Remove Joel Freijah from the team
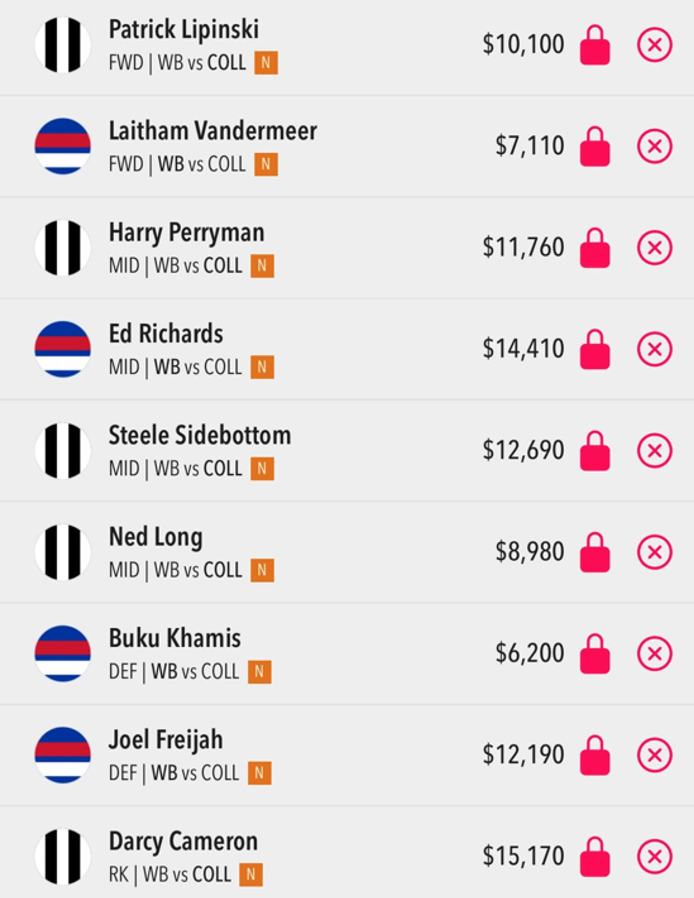Screen dimensions: 694x898 pos(655,755)
